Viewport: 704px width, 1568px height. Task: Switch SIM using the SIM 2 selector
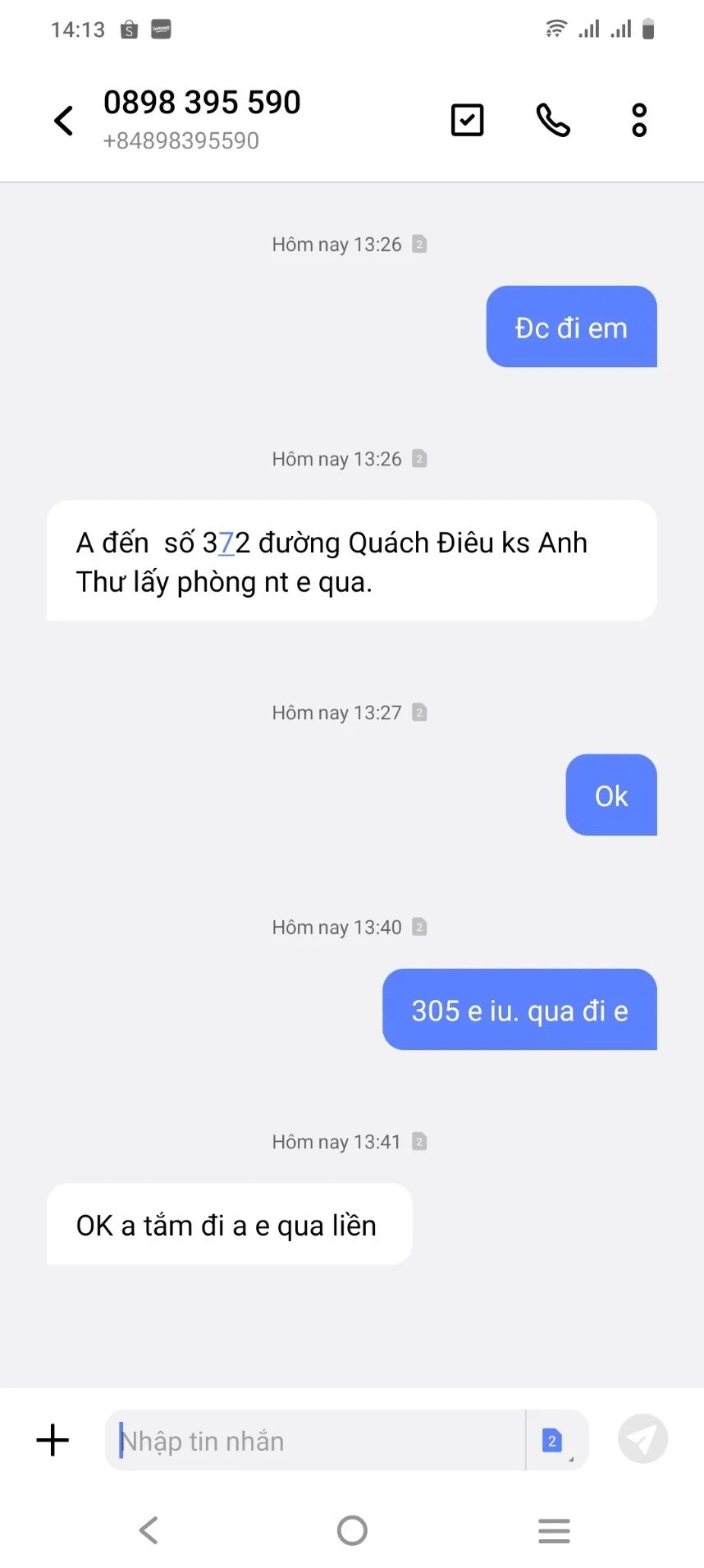point(555,1441)
